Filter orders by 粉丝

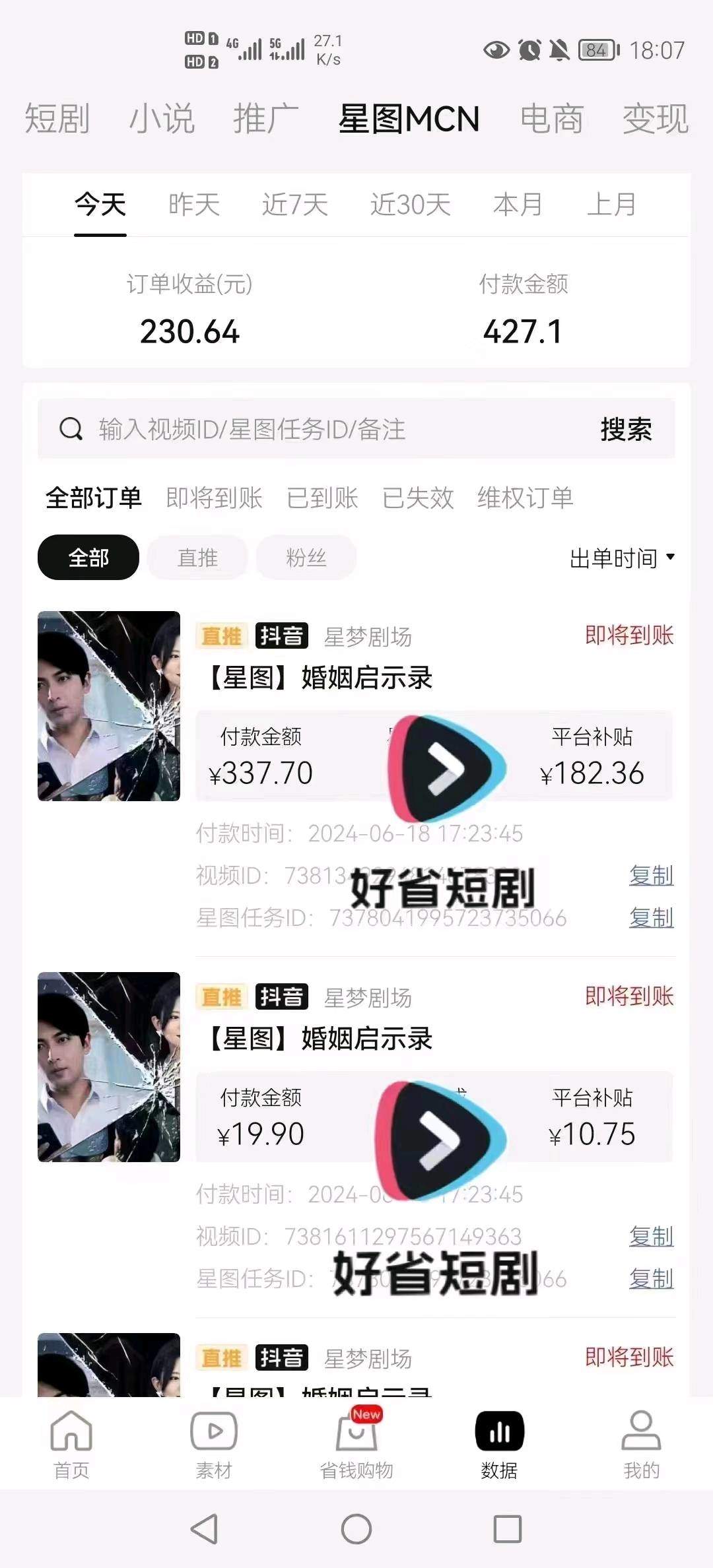point(306,558)
